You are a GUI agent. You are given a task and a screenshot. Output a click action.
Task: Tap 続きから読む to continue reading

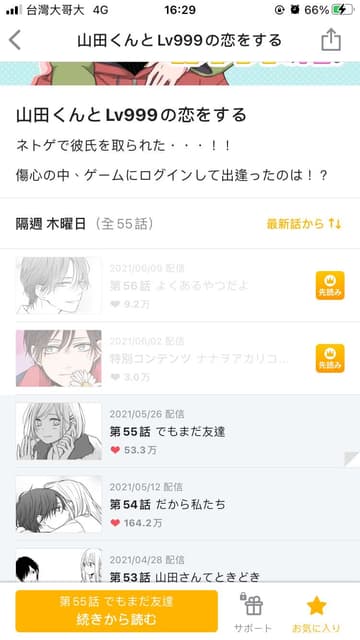click(x=116, y=611)
